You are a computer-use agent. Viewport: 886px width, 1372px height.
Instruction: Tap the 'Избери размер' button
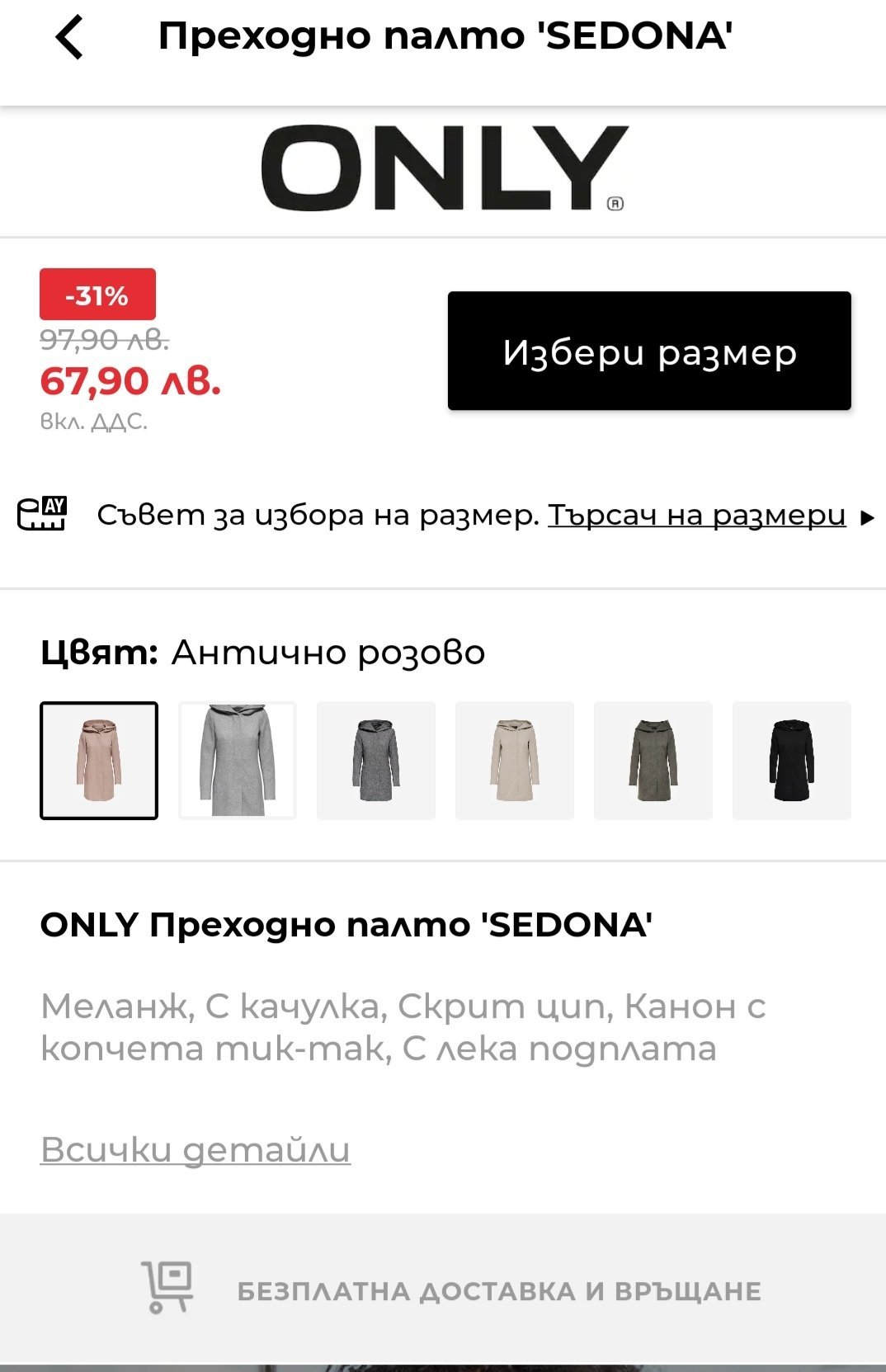pos(649,351)
